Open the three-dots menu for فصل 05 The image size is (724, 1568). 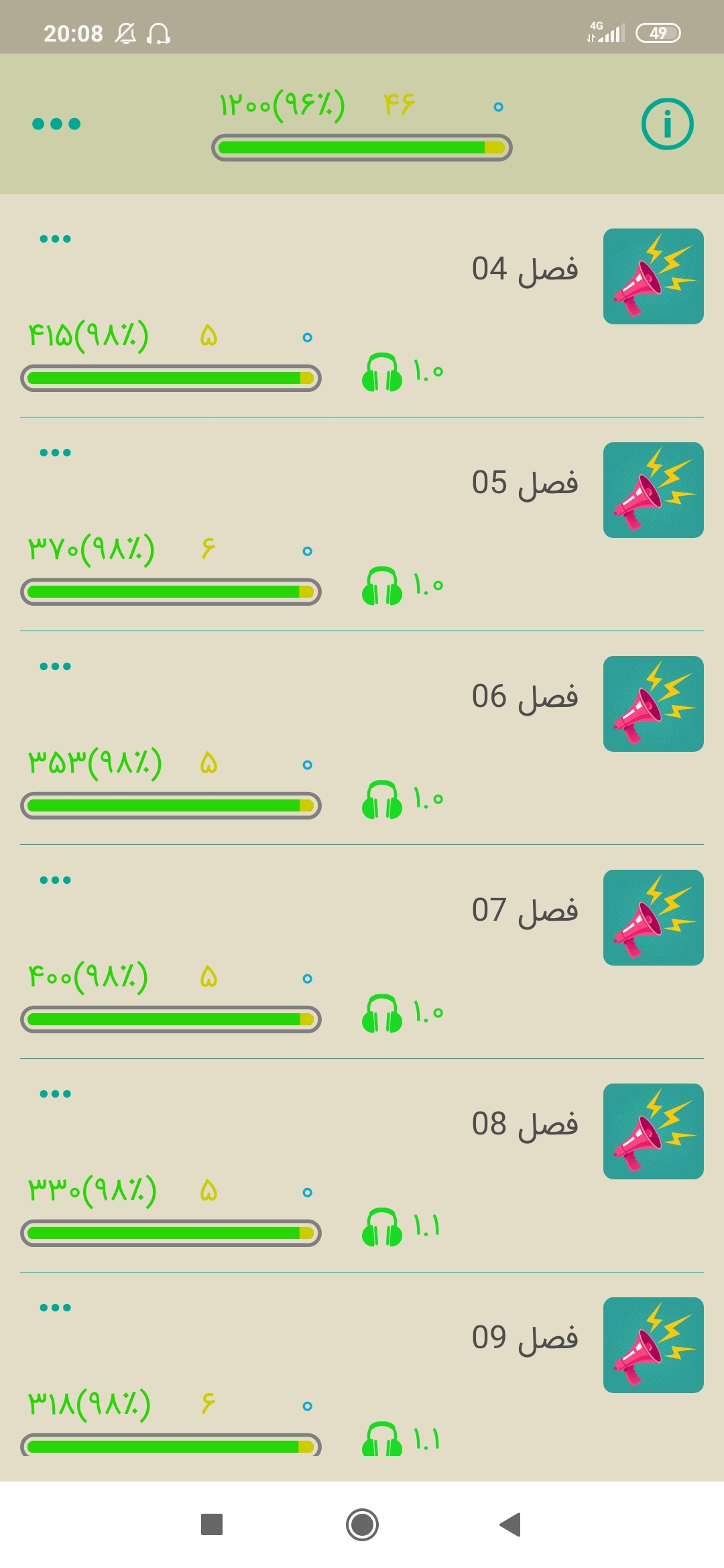pos(55,452)
